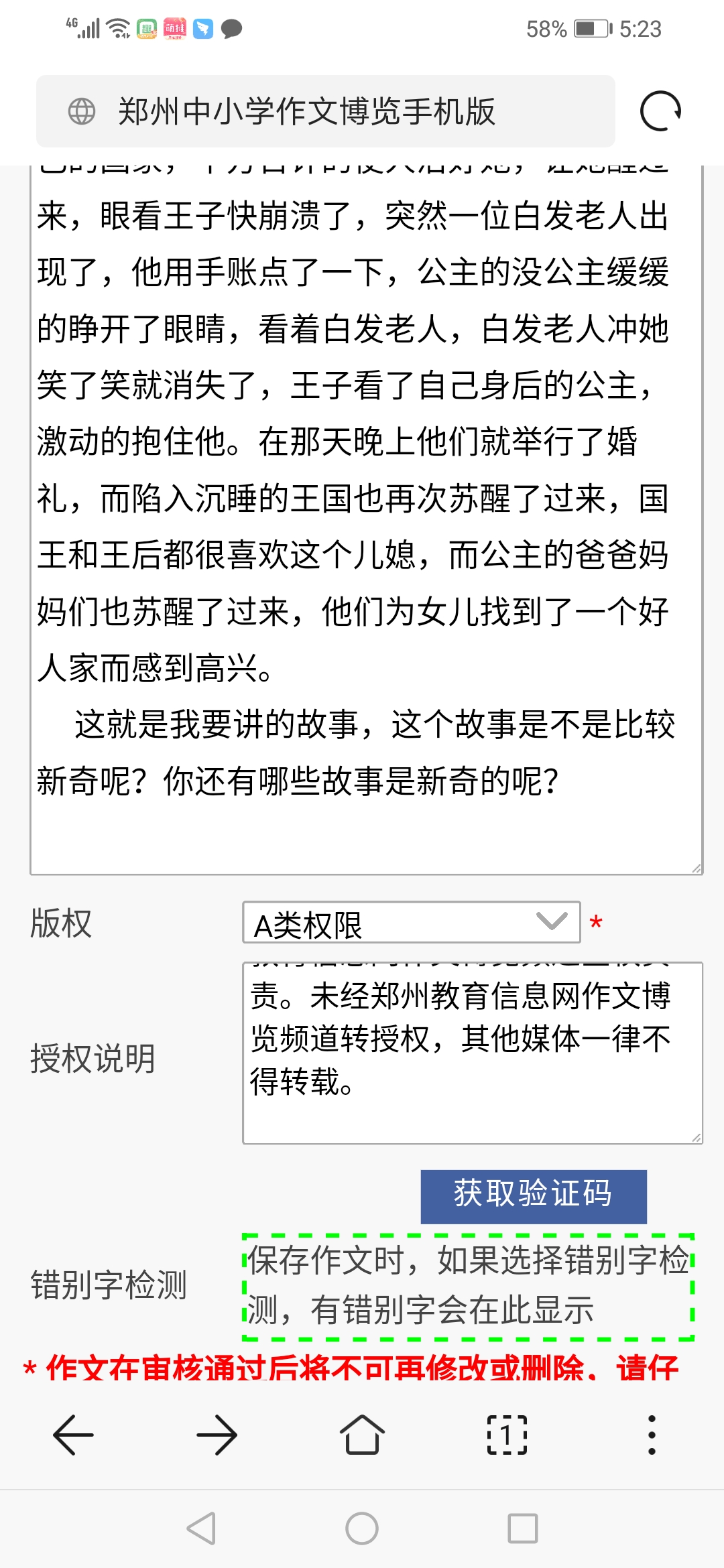Reload the page with the refresh icon

click(660, 111)
